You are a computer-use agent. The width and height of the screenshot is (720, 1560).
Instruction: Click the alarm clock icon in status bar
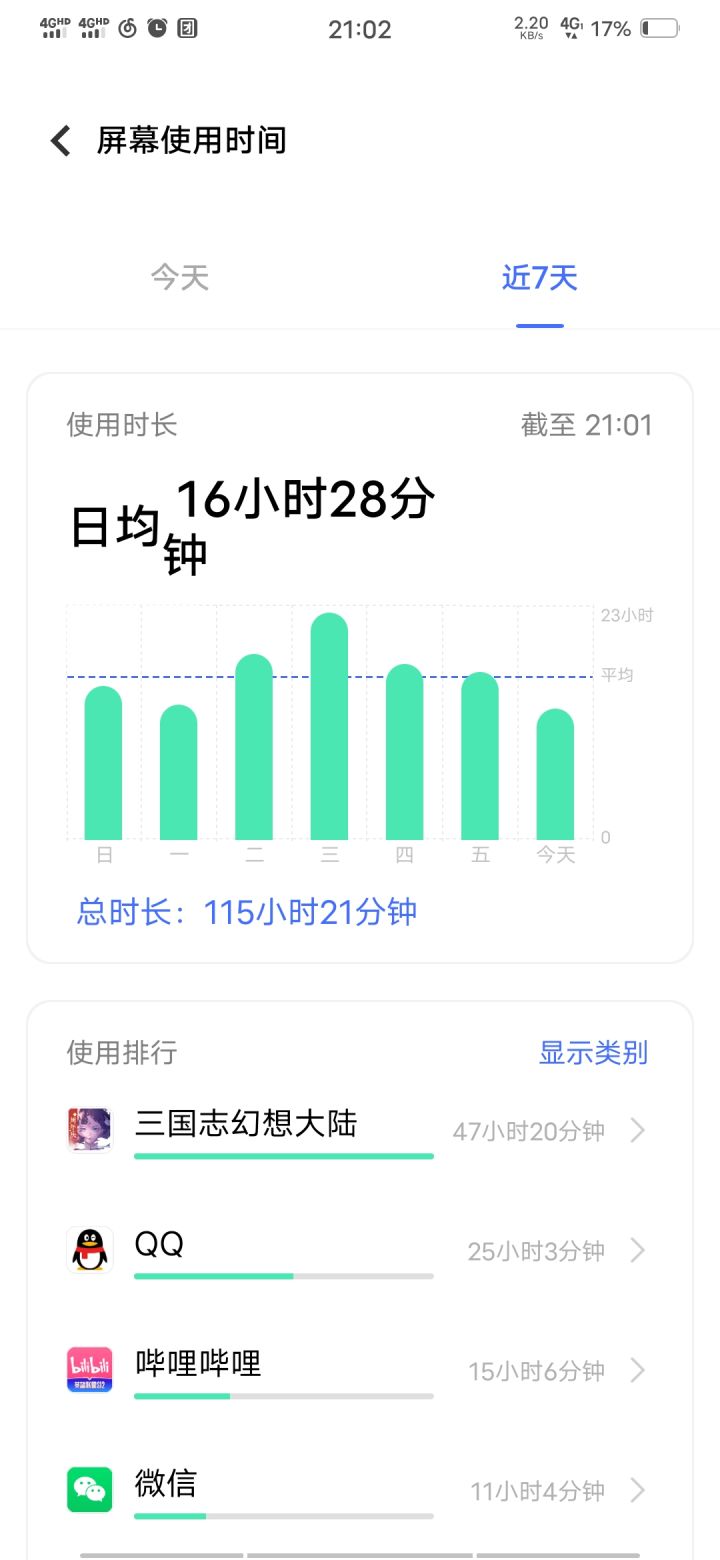click(155, 27)
